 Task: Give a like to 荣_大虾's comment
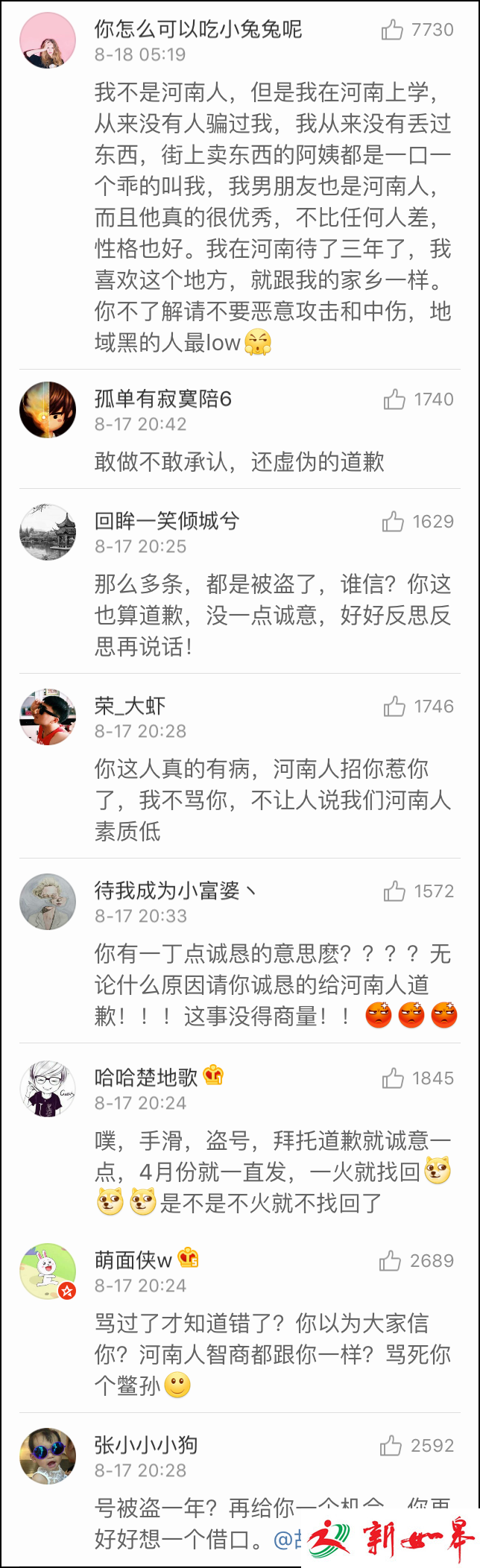pos(394,706)
